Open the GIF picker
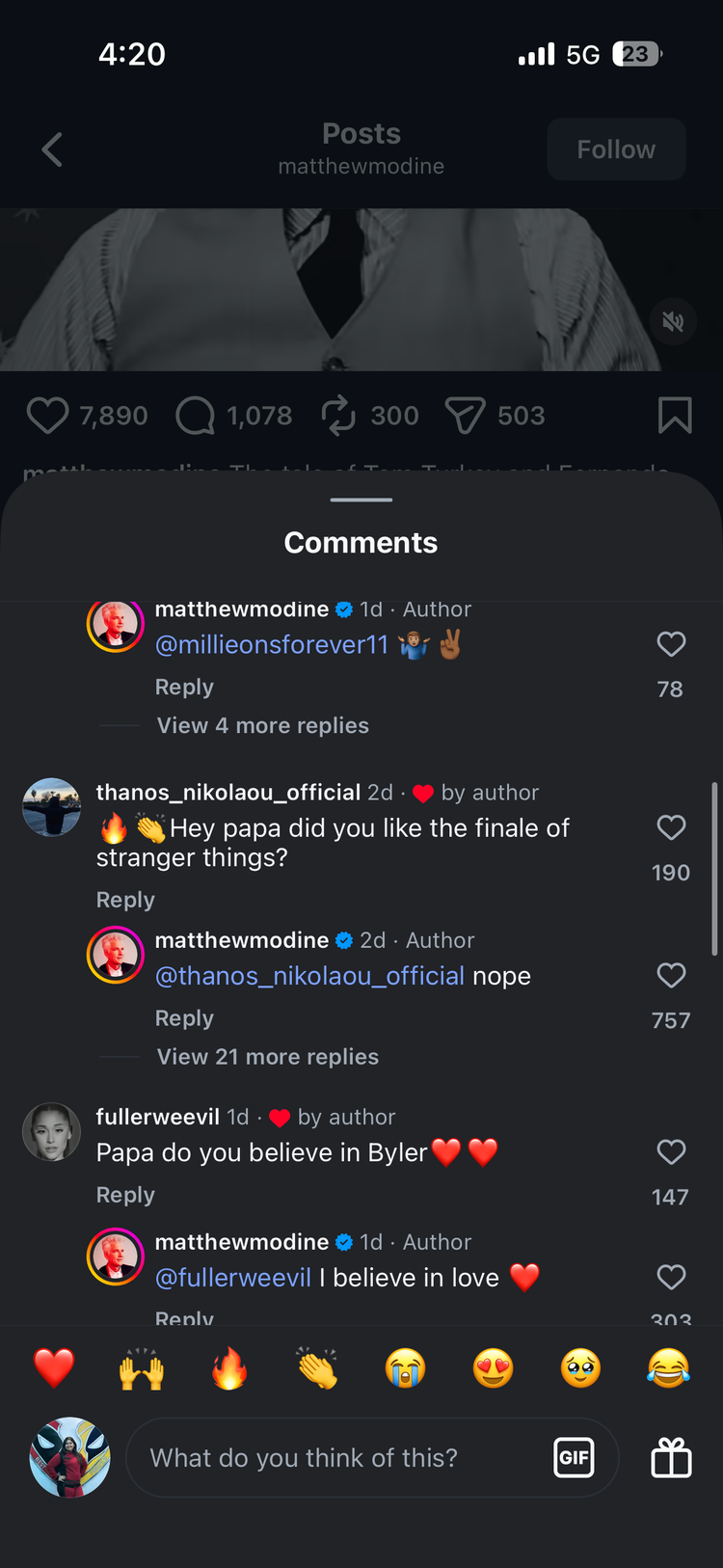Image resolution: width=723 pixels, height=1568 pixels. [x=574, y=1457]
